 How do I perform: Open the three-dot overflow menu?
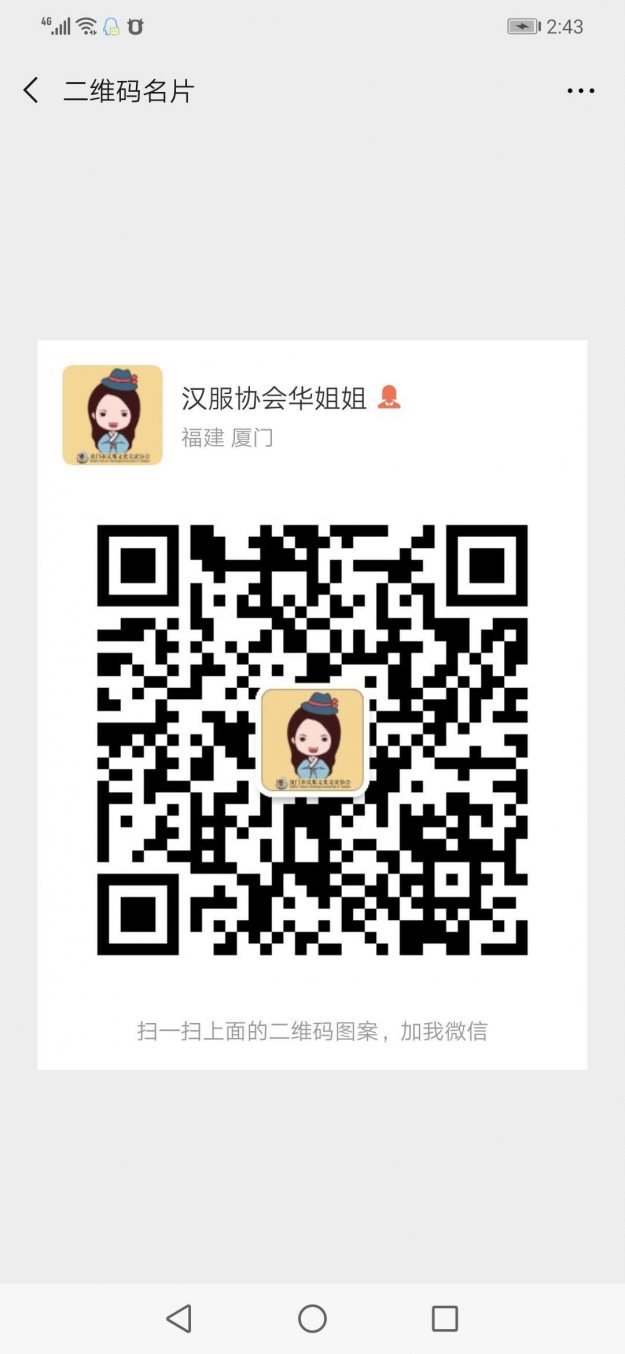coord(580,91)
